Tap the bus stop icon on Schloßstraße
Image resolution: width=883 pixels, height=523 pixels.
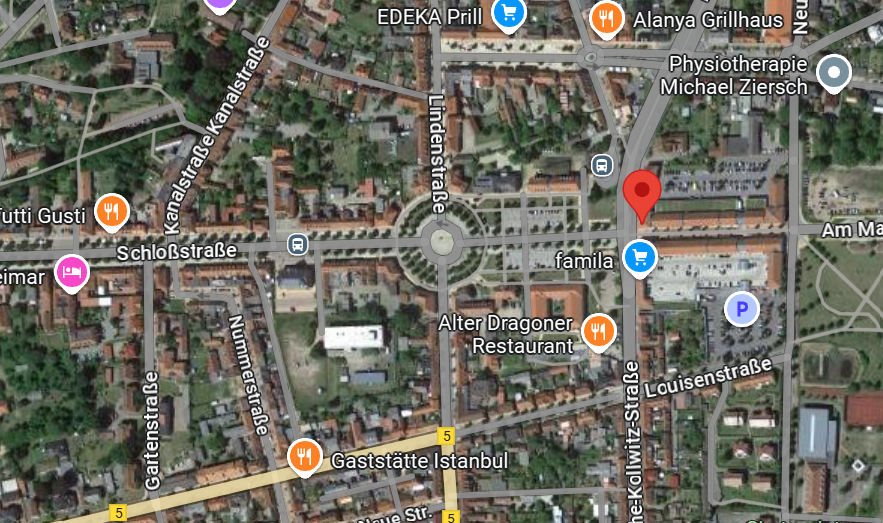[x=297, y=244]
